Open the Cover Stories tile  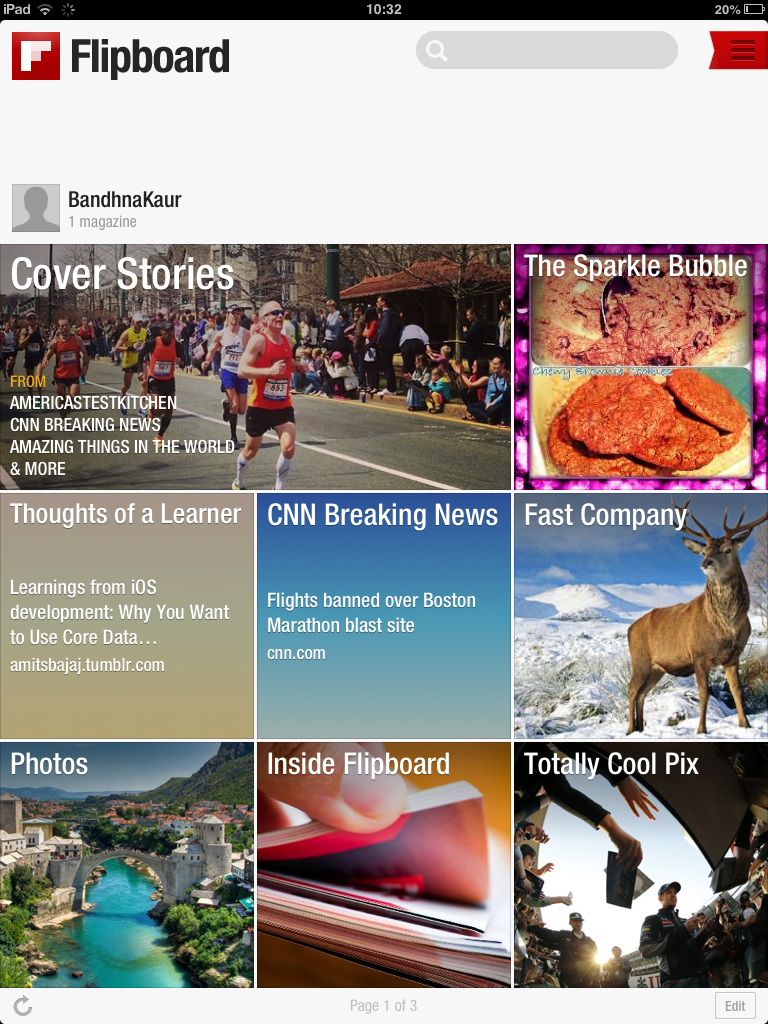click(x=255, y=367)
